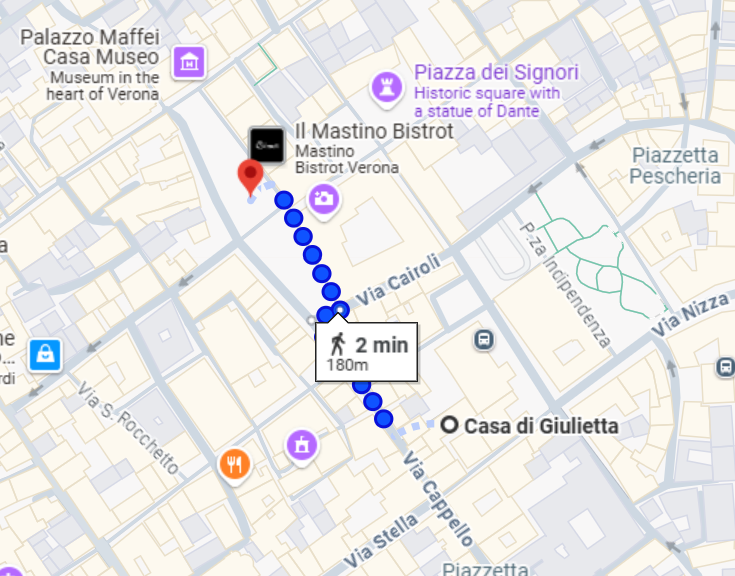Open Il Mastino Bistrot place marker

pos(265,145)
